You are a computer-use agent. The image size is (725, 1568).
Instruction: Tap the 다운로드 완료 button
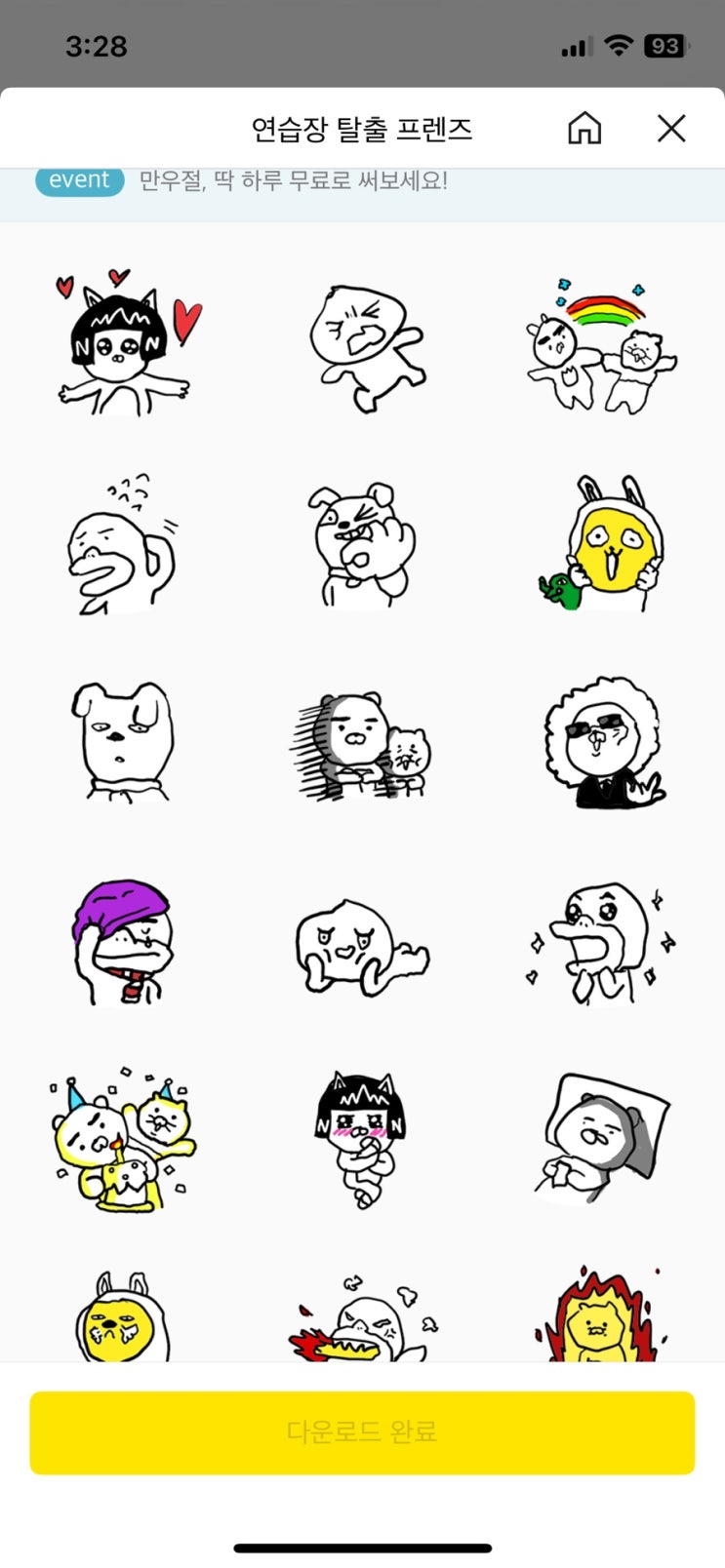click(362, 1431)
